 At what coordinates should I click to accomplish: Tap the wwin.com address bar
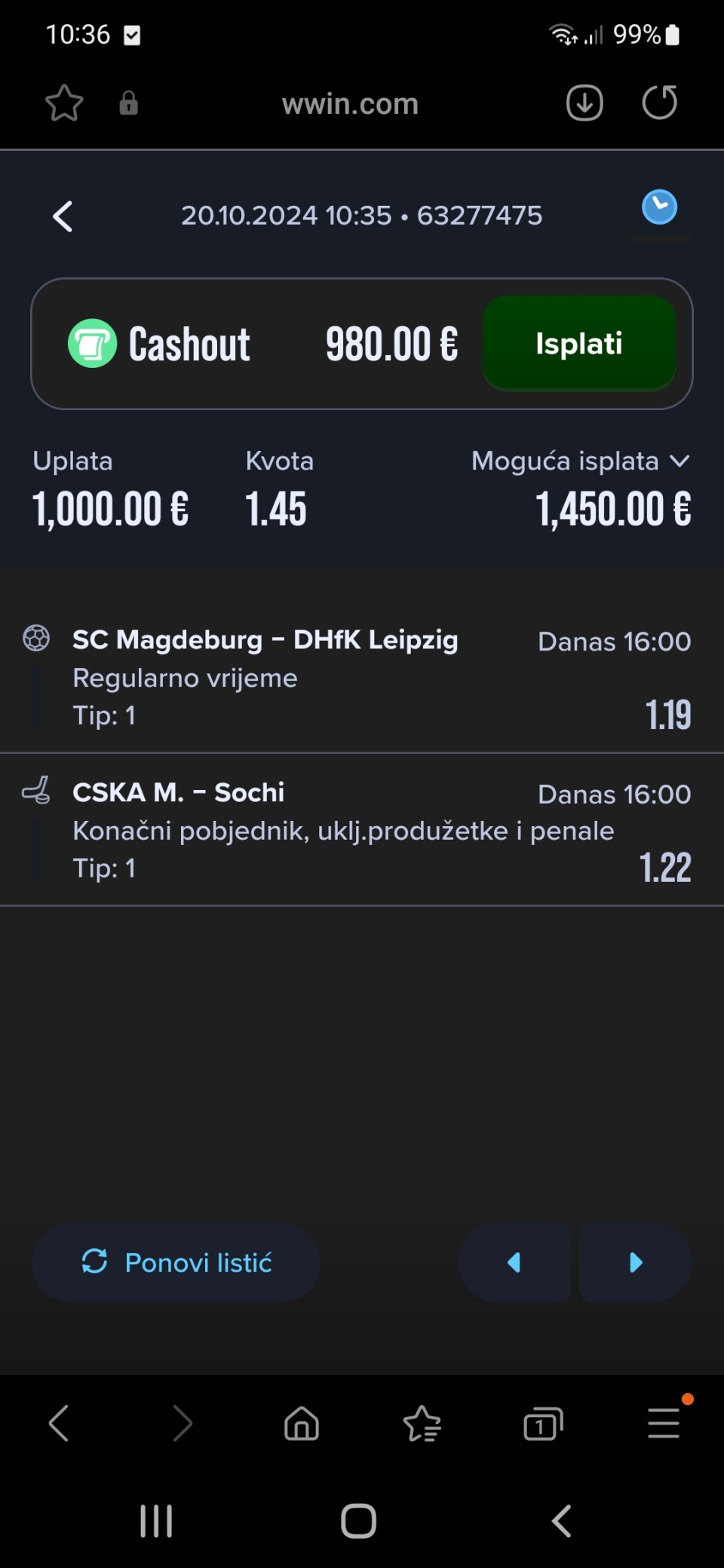[350, 103]
